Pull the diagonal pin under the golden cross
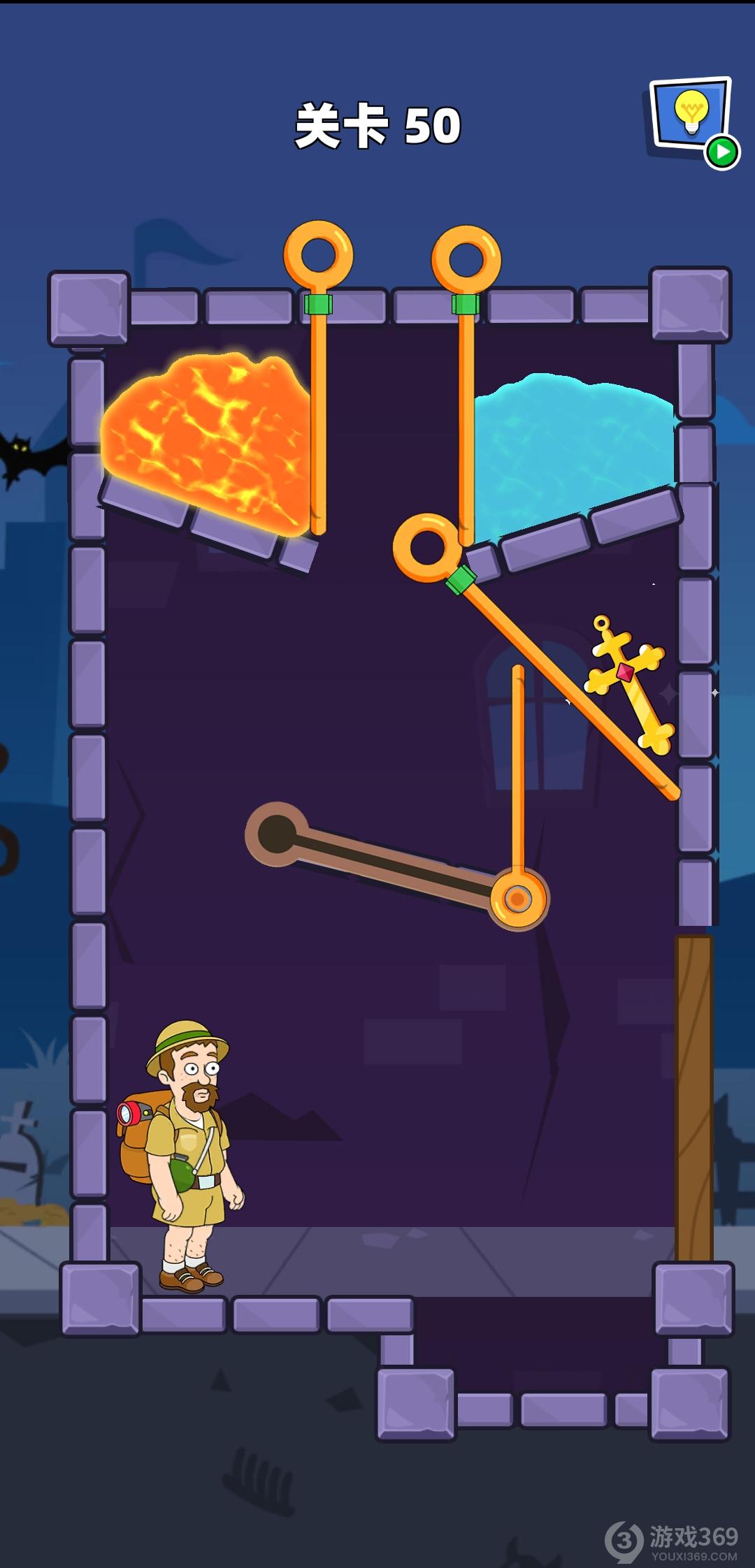This screenshot has width=755, height=1568. pyautogui.click(x=426, y=549)
